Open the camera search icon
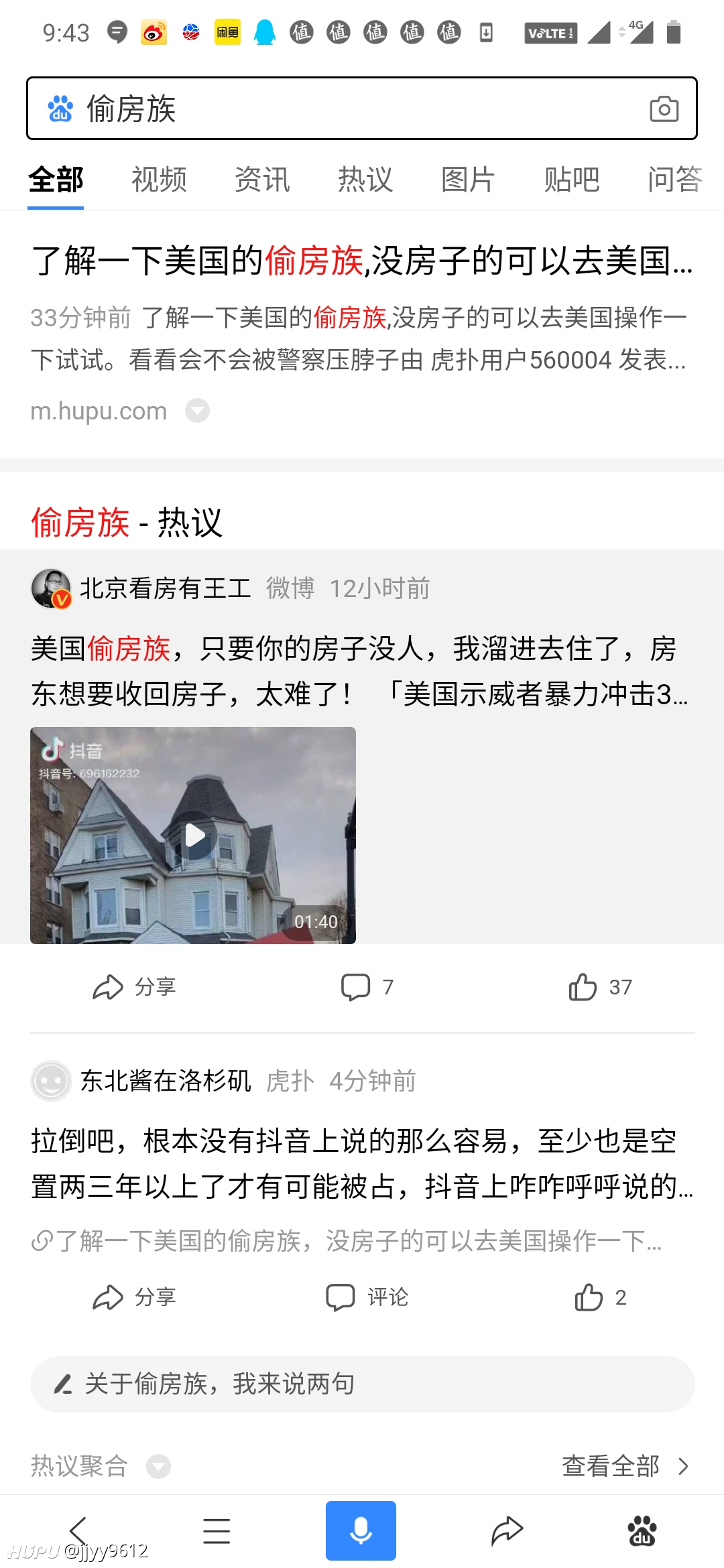The width and height of the screenshot is (724, 1568). click(x=663, y=108)
